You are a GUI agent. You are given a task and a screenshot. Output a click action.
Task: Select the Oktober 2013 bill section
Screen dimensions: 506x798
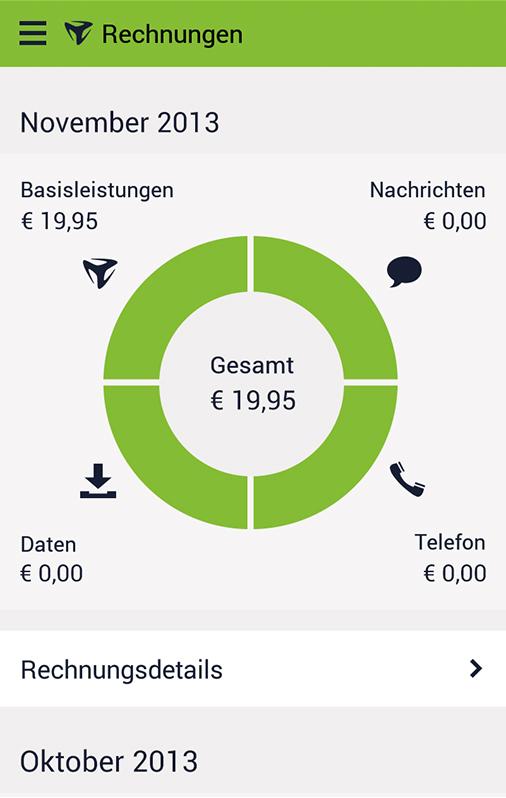tap(253, 761)
